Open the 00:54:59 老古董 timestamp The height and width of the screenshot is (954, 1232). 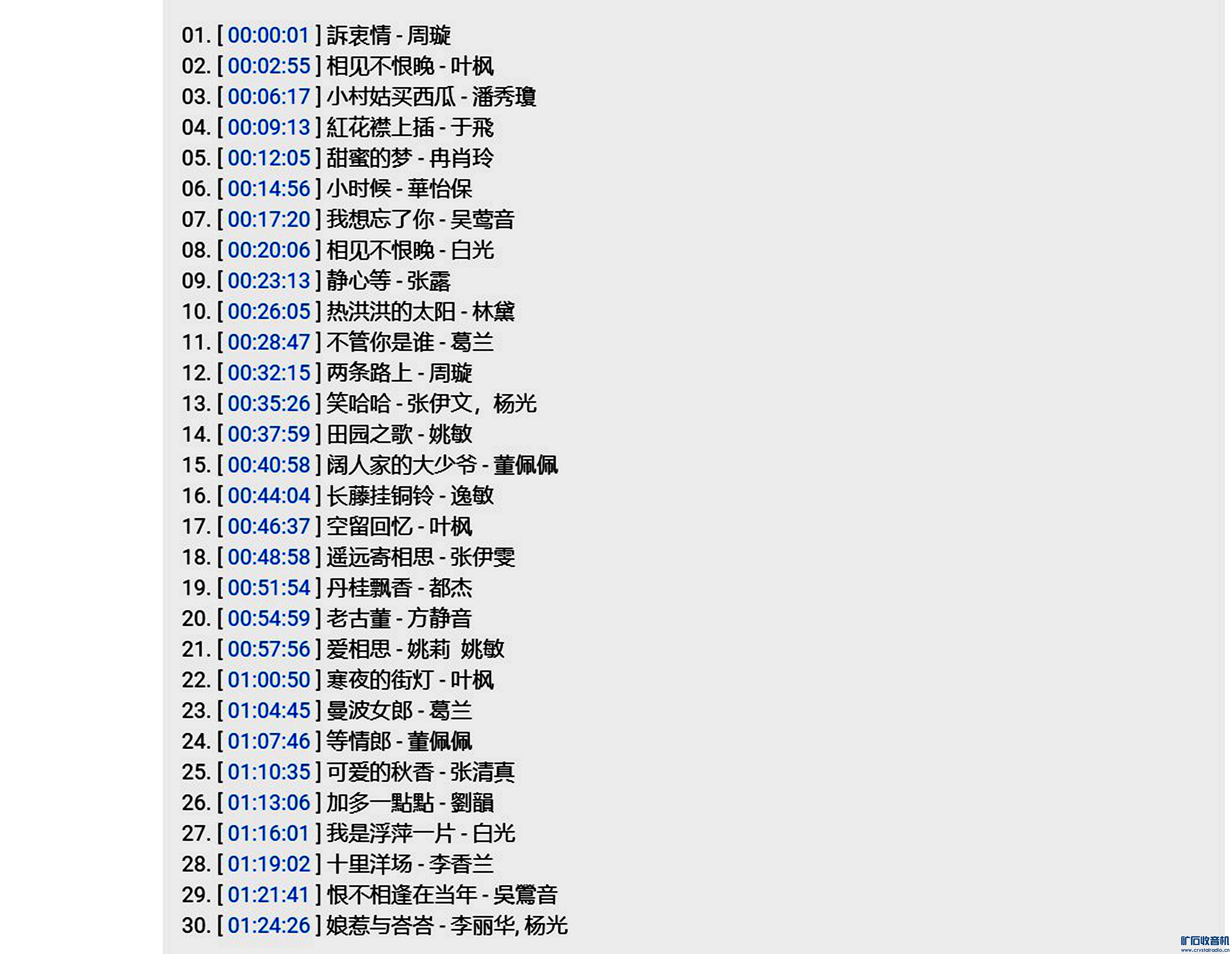tap(269, 618)
